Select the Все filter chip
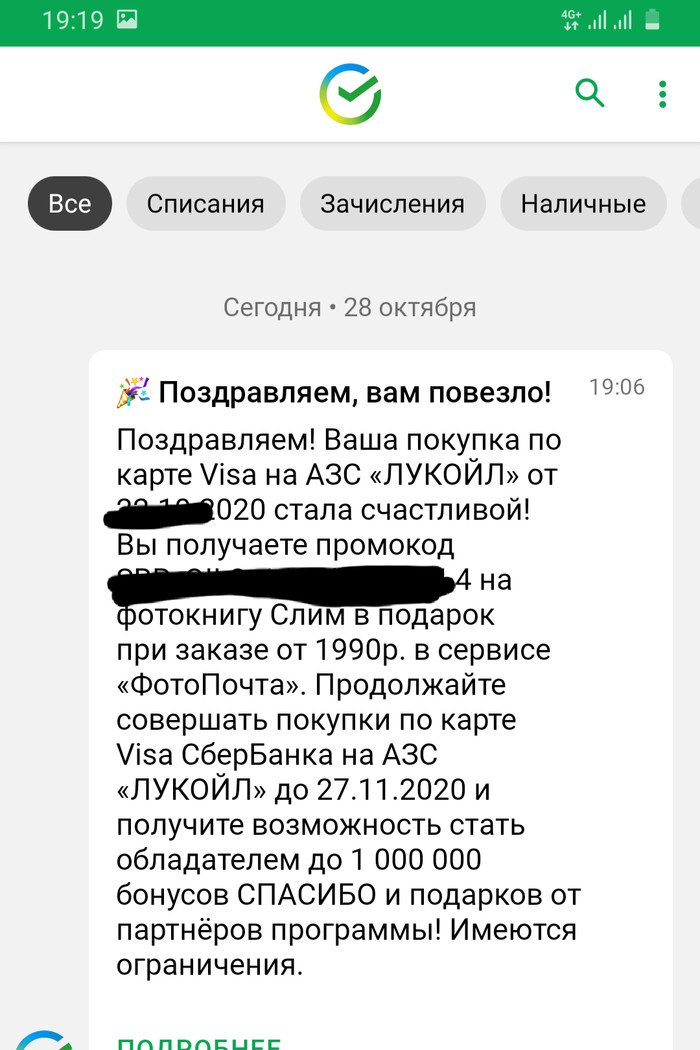 click(x=70, y=204)
